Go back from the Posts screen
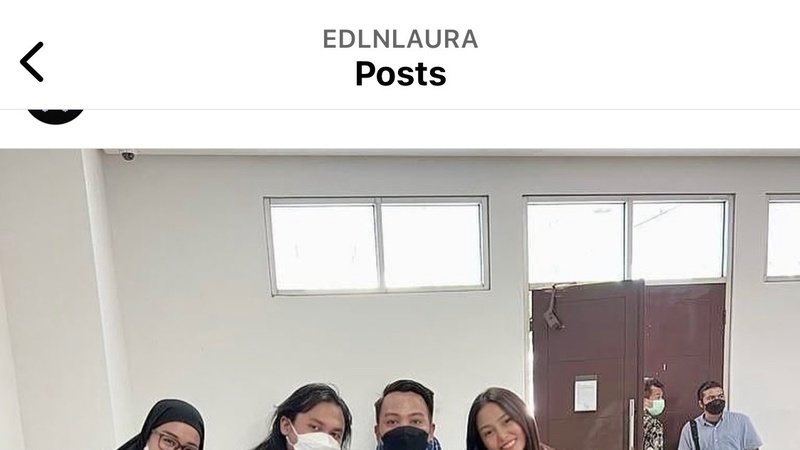 [x=32, y=62]
